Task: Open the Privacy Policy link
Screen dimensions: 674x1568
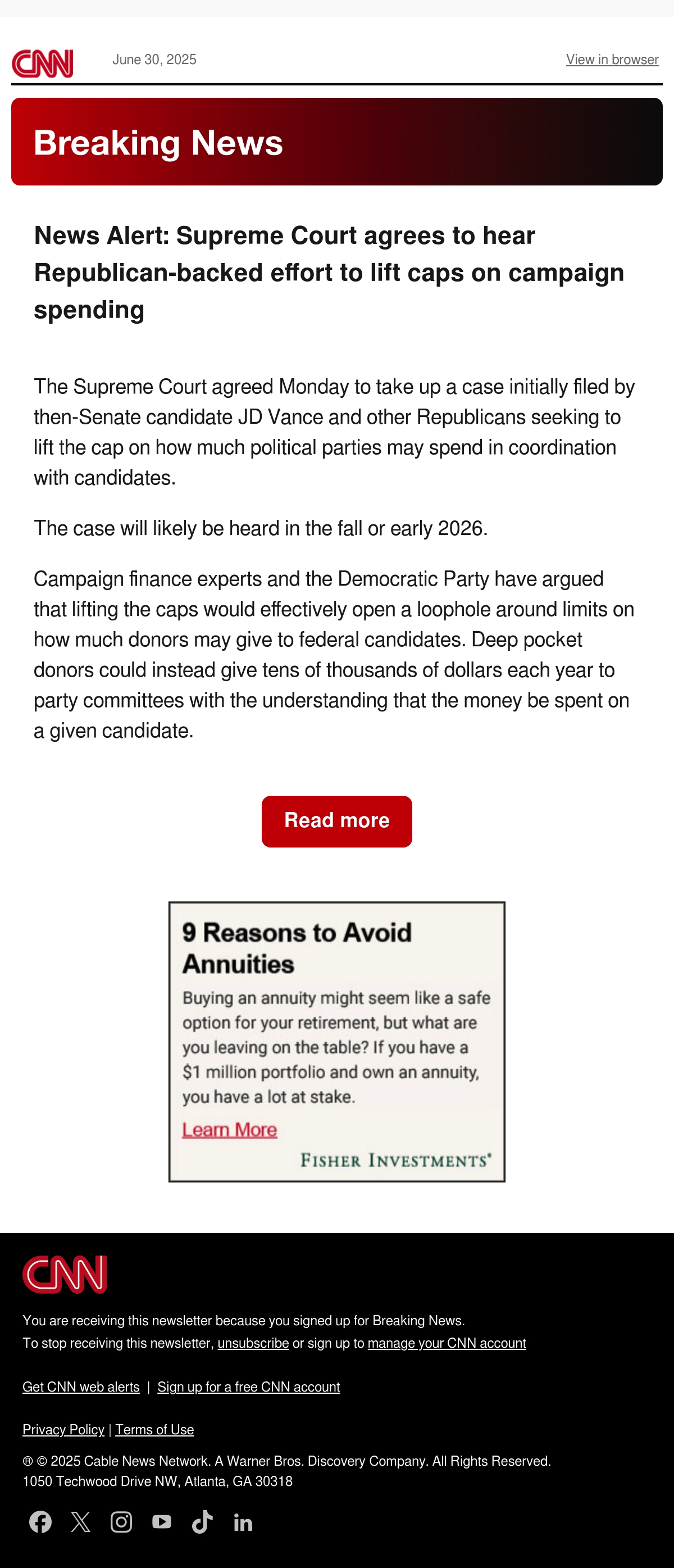Action: [63, 1429]
